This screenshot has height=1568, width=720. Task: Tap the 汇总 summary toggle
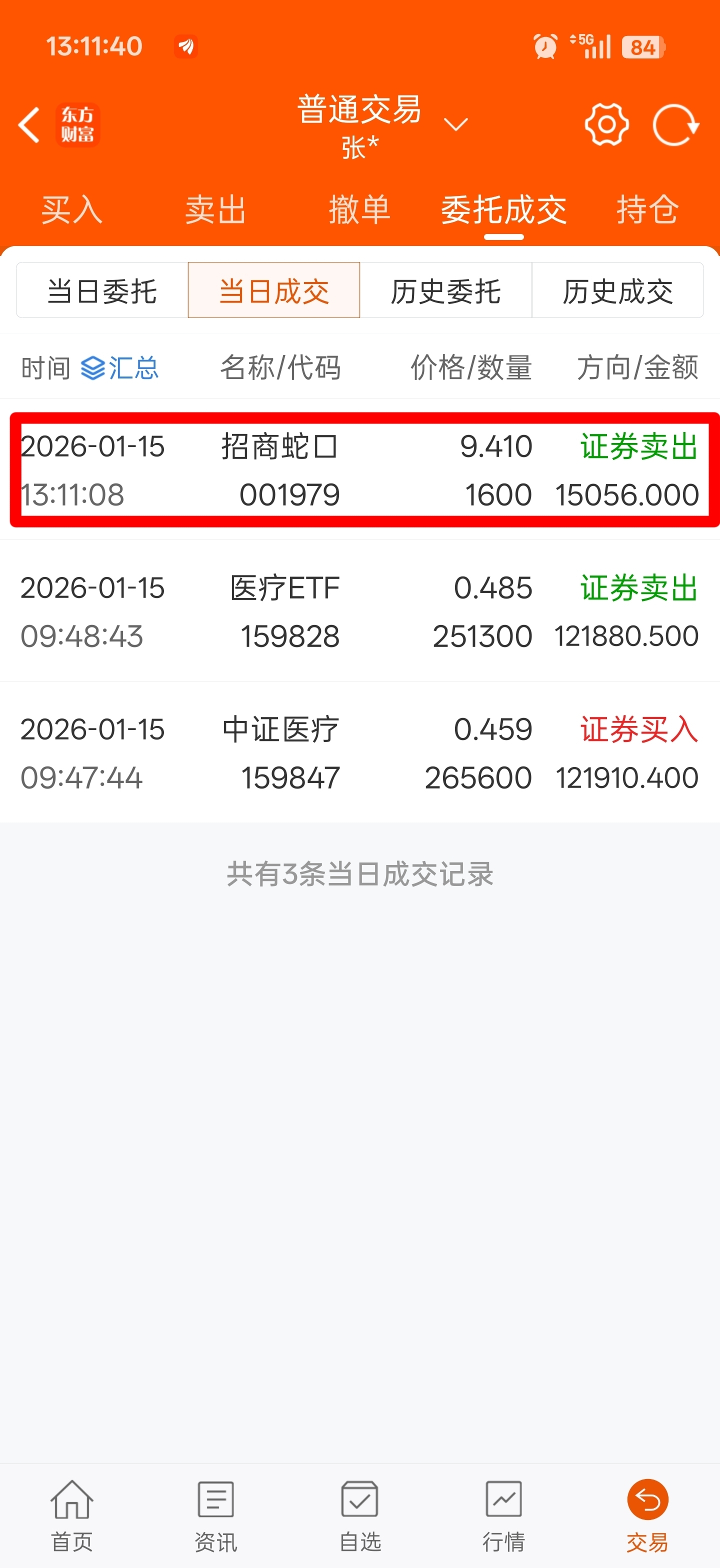coord(120,368)
